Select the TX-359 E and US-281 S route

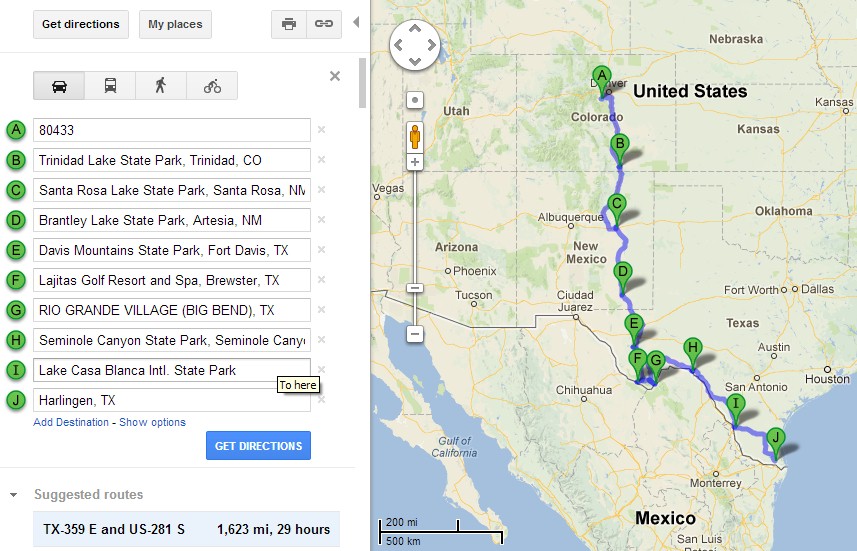[x=186, y=529]
